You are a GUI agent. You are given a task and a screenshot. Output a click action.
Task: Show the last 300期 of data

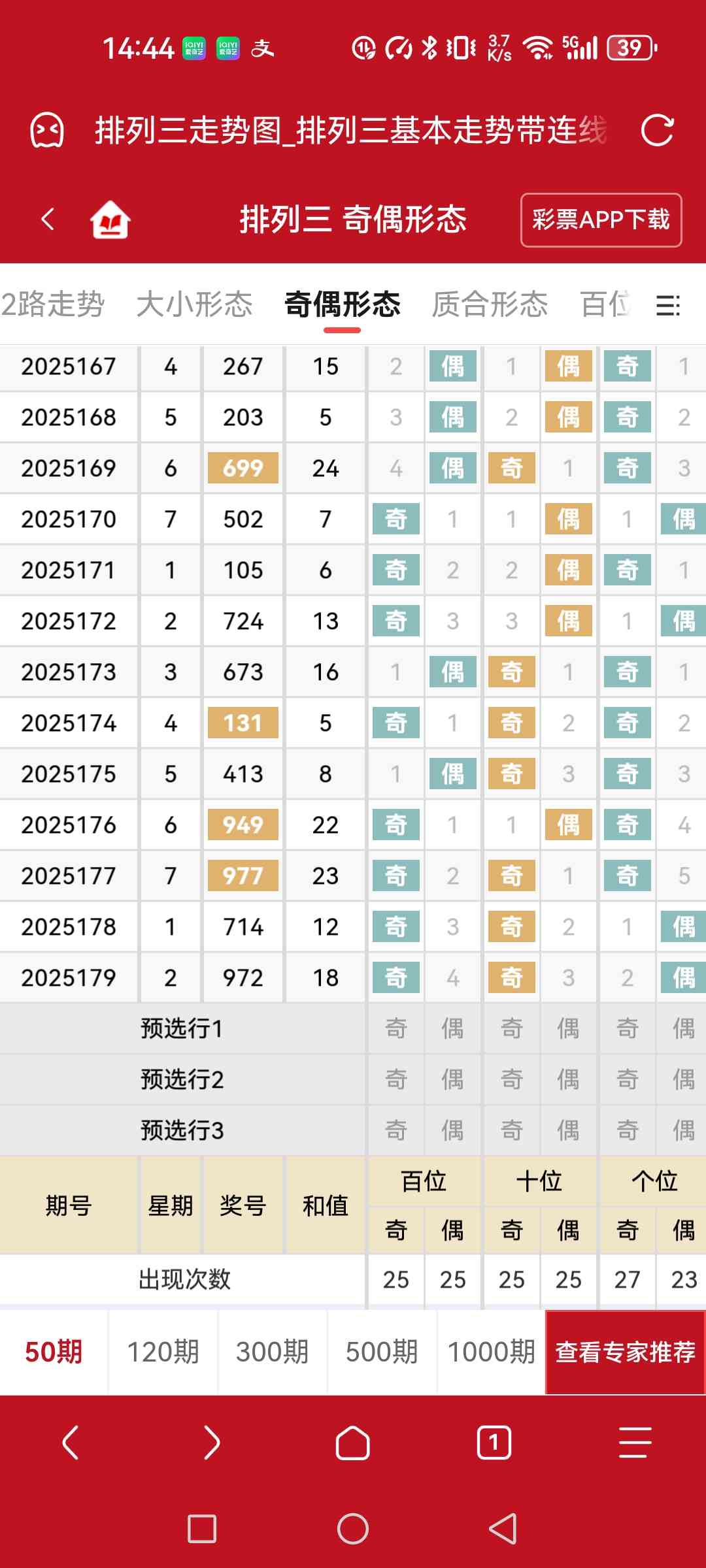(x=272, y=1352)
